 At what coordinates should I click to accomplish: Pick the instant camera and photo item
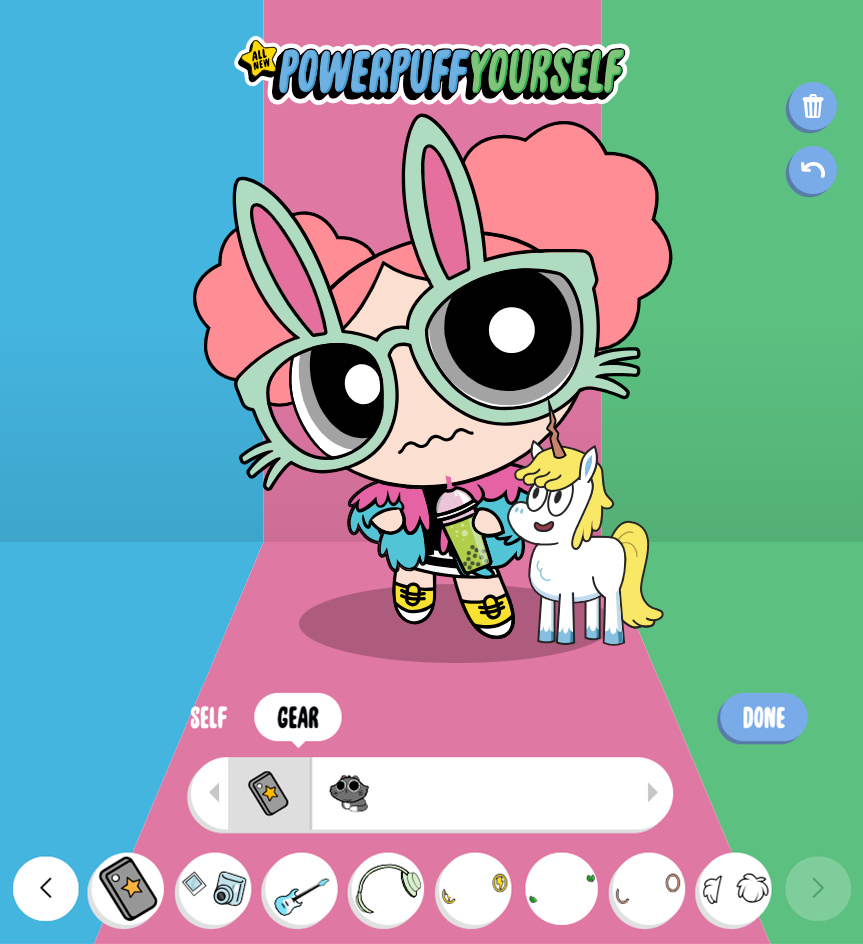213,888
